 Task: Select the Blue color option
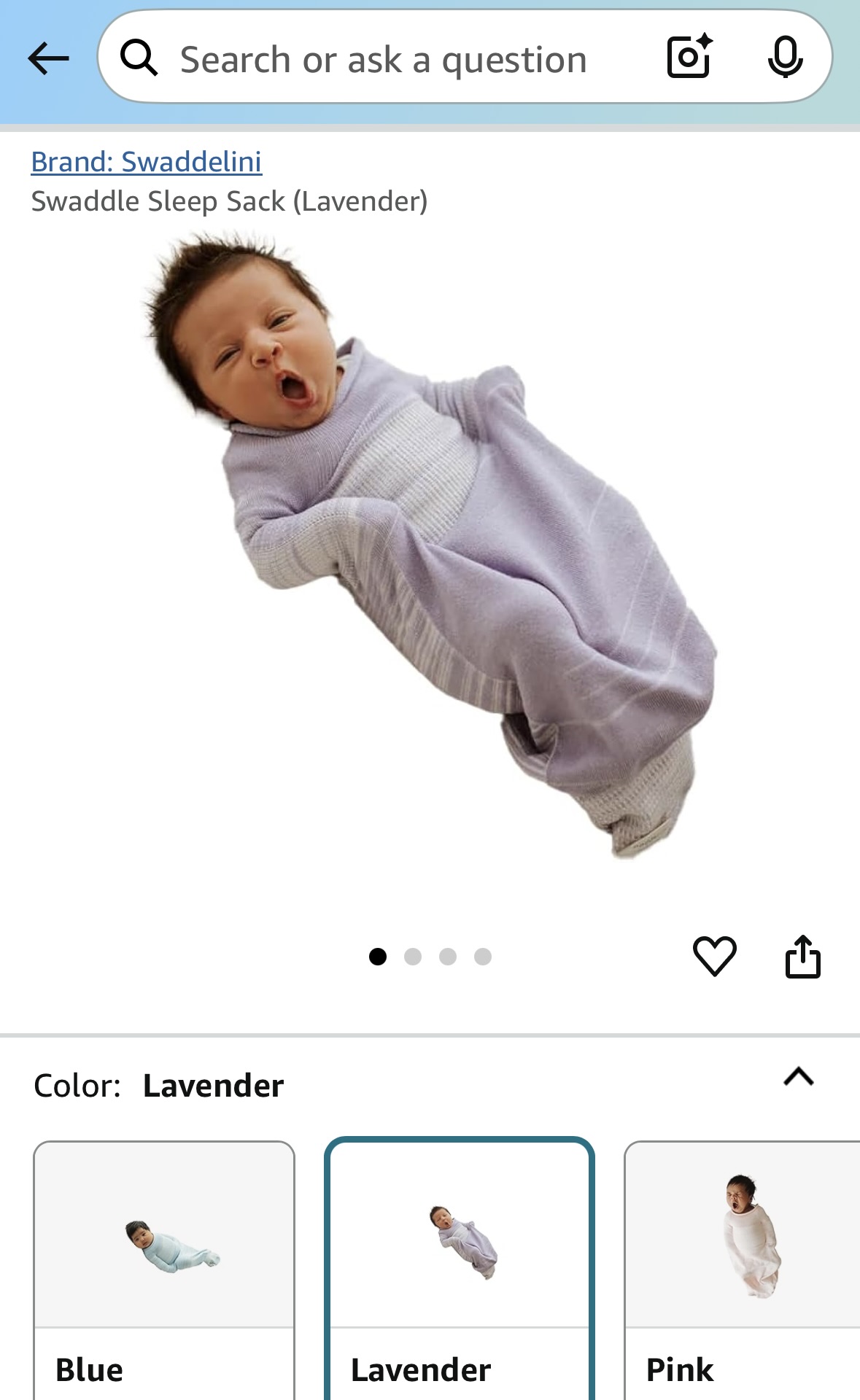tap(164, 1269)
